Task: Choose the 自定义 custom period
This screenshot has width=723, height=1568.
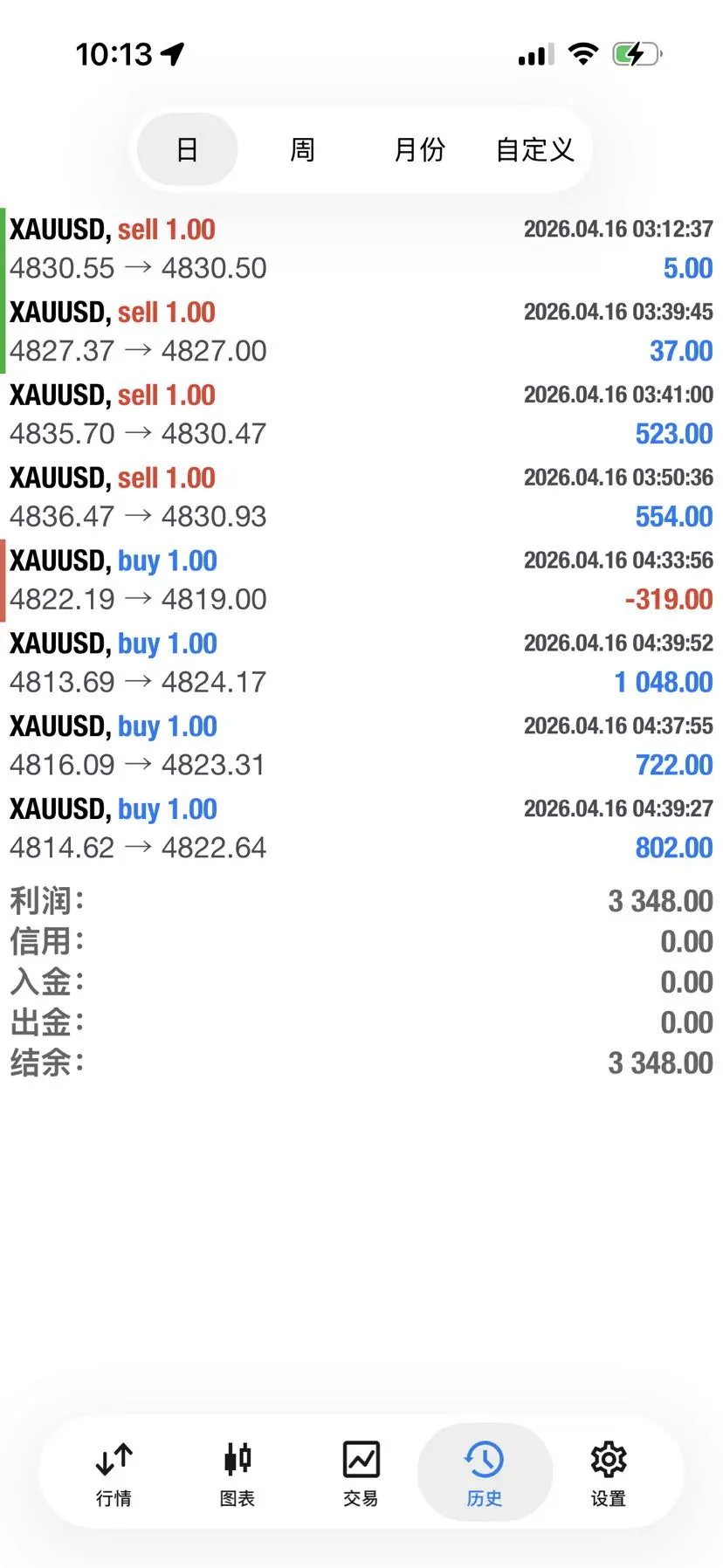Action: [x=534, y=150]
